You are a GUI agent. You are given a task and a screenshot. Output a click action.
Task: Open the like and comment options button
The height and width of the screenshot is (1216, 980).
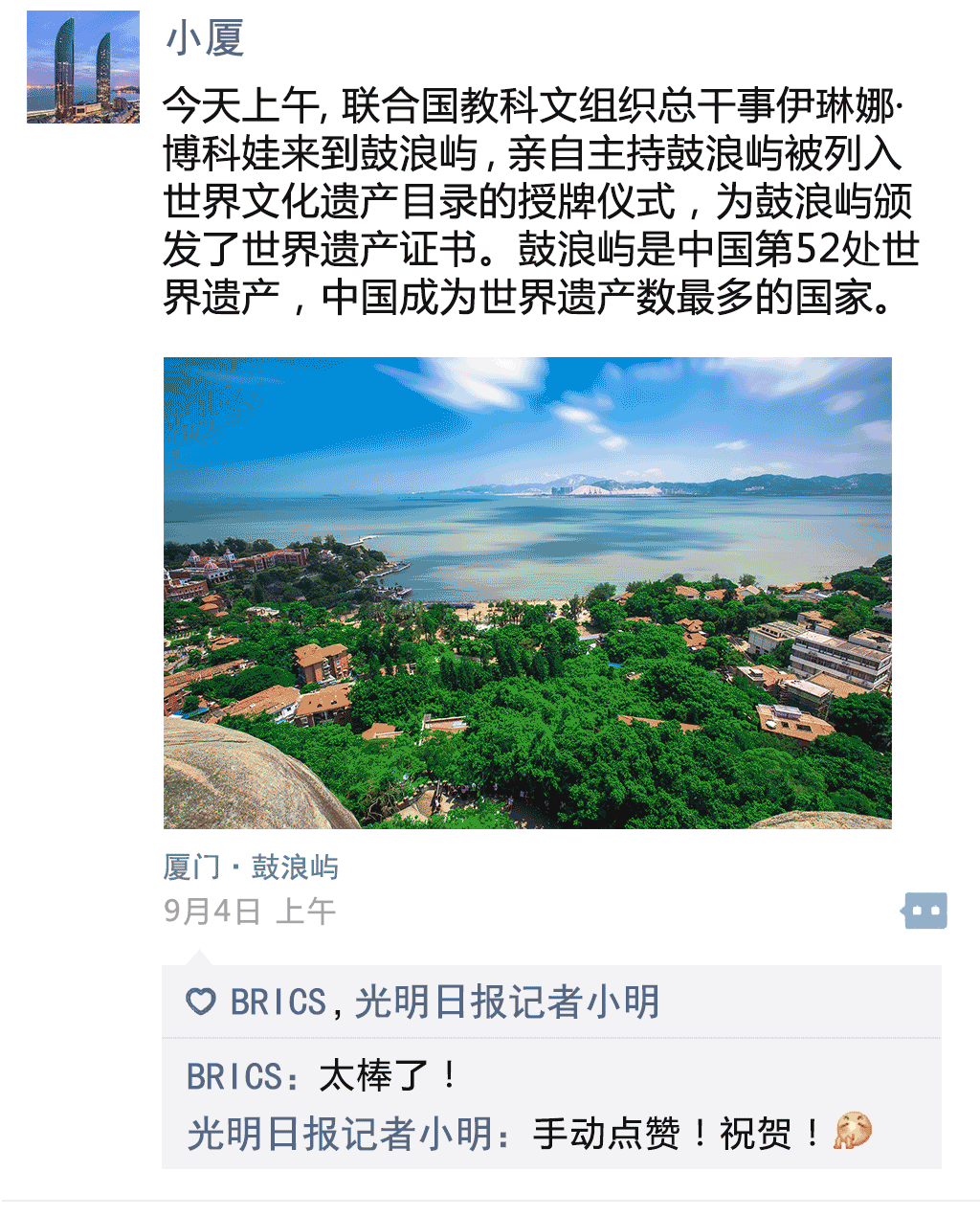click(x=924, y=911)
